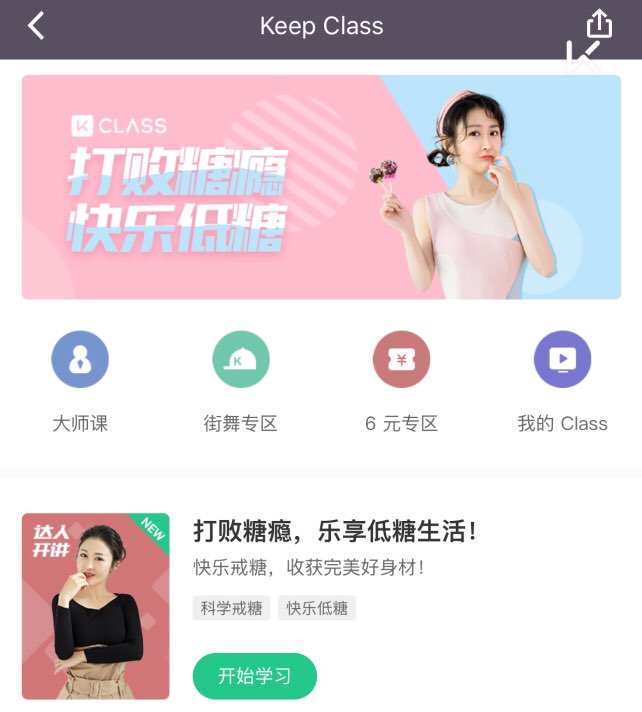The image size is (642, 712).
Task: Open the 打败糖瘾 快乐低糖 banner
Action: [321, 187]
